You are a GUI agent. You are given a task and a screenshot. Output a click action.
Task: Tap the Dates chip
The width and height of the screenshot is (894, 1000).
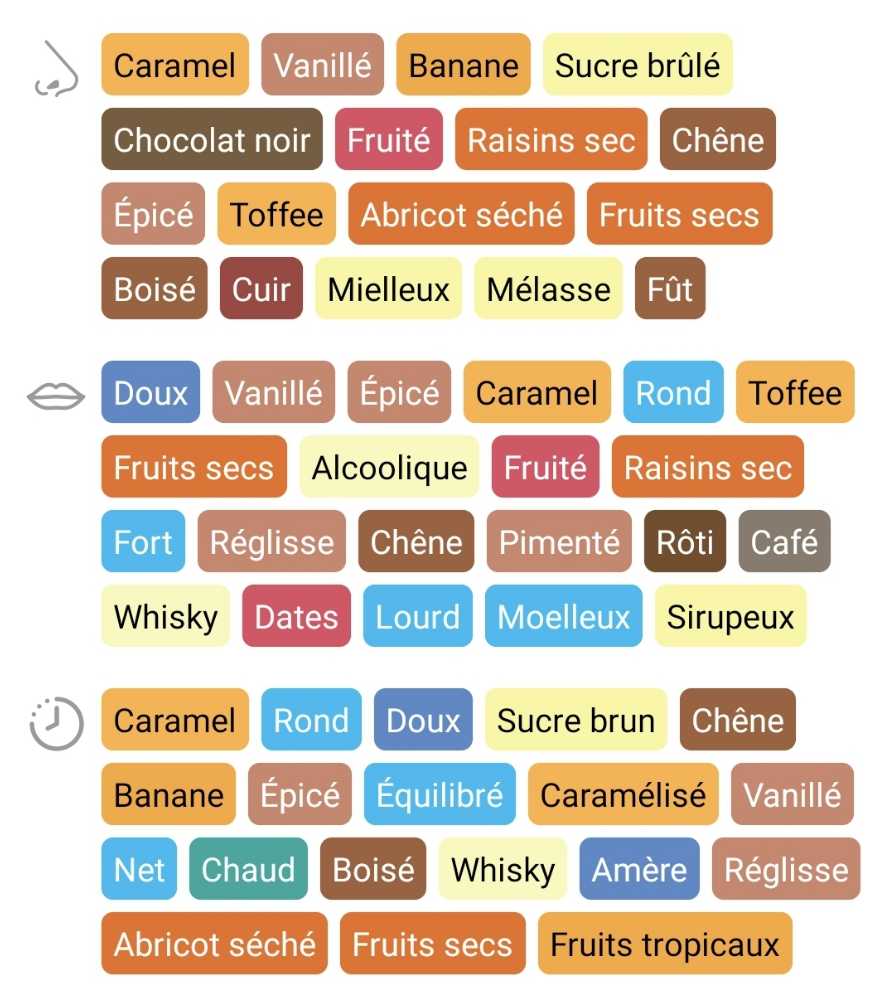[x=296, y=617]
